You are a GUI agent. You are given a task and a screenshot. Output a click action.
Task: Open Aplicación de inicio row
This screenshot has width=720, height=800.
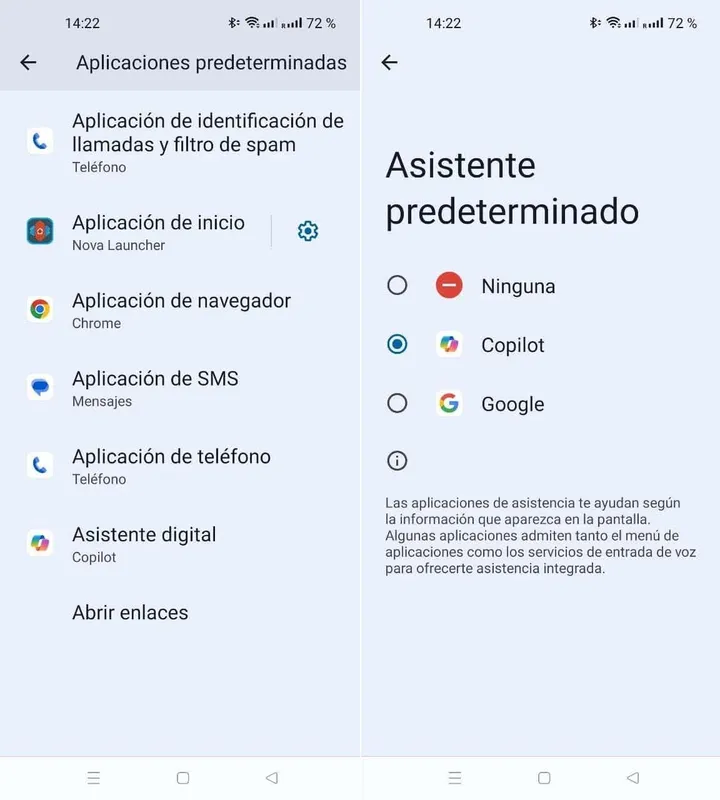[158, 232]
